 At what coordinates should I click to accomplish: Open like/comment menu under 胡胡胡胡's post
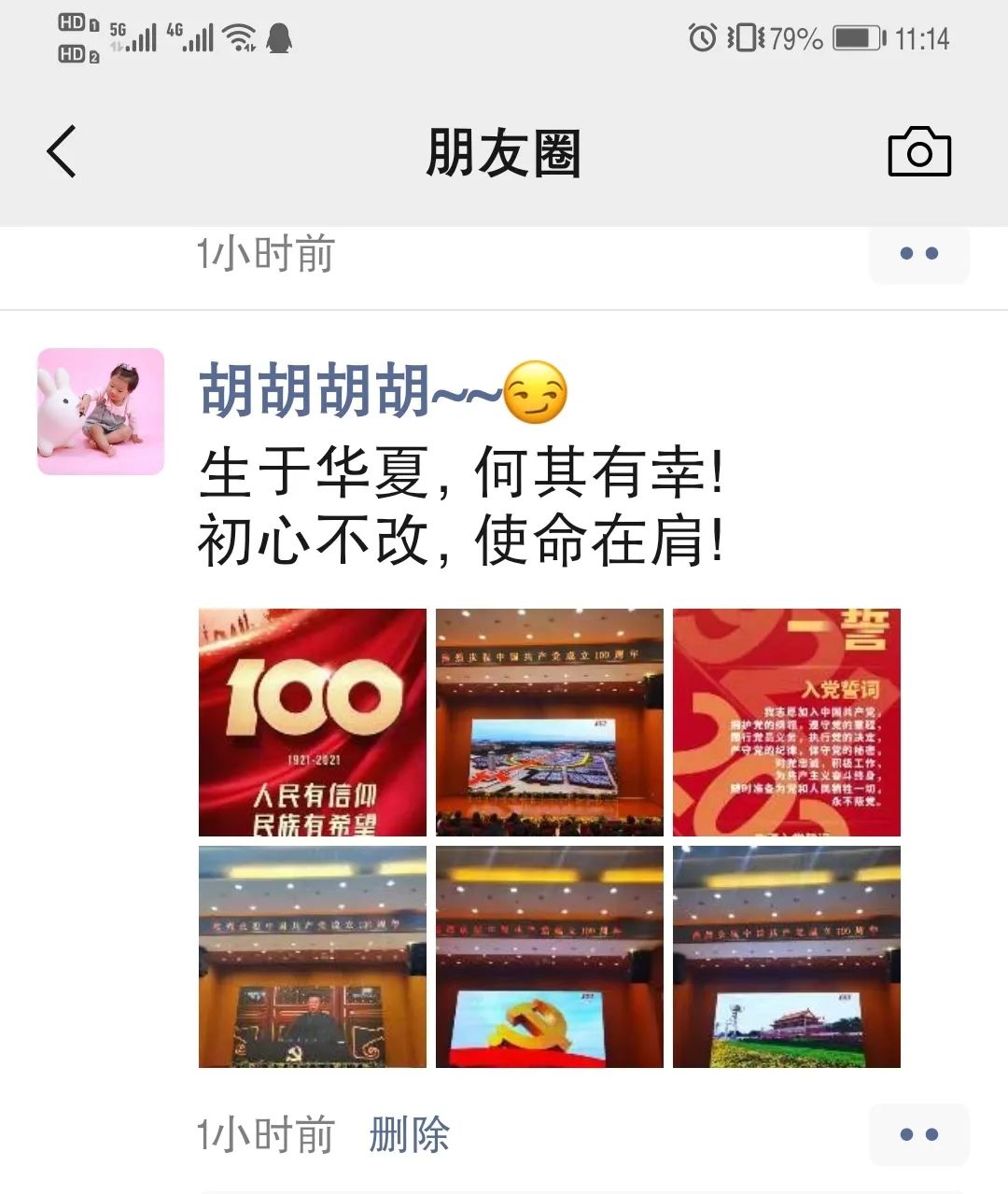pyautogui.click(x=918, y=1134)
